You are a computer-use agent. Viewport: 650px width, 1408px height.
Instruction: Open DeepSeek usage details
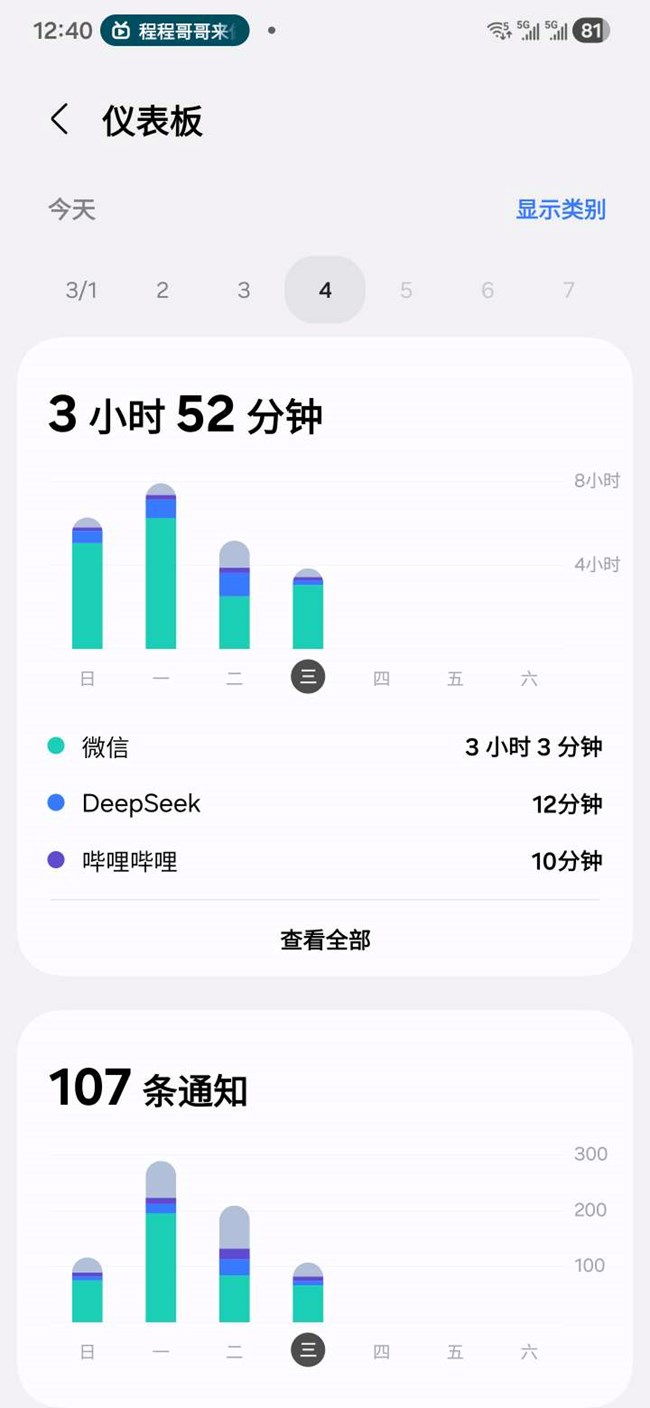pos(325,804)
